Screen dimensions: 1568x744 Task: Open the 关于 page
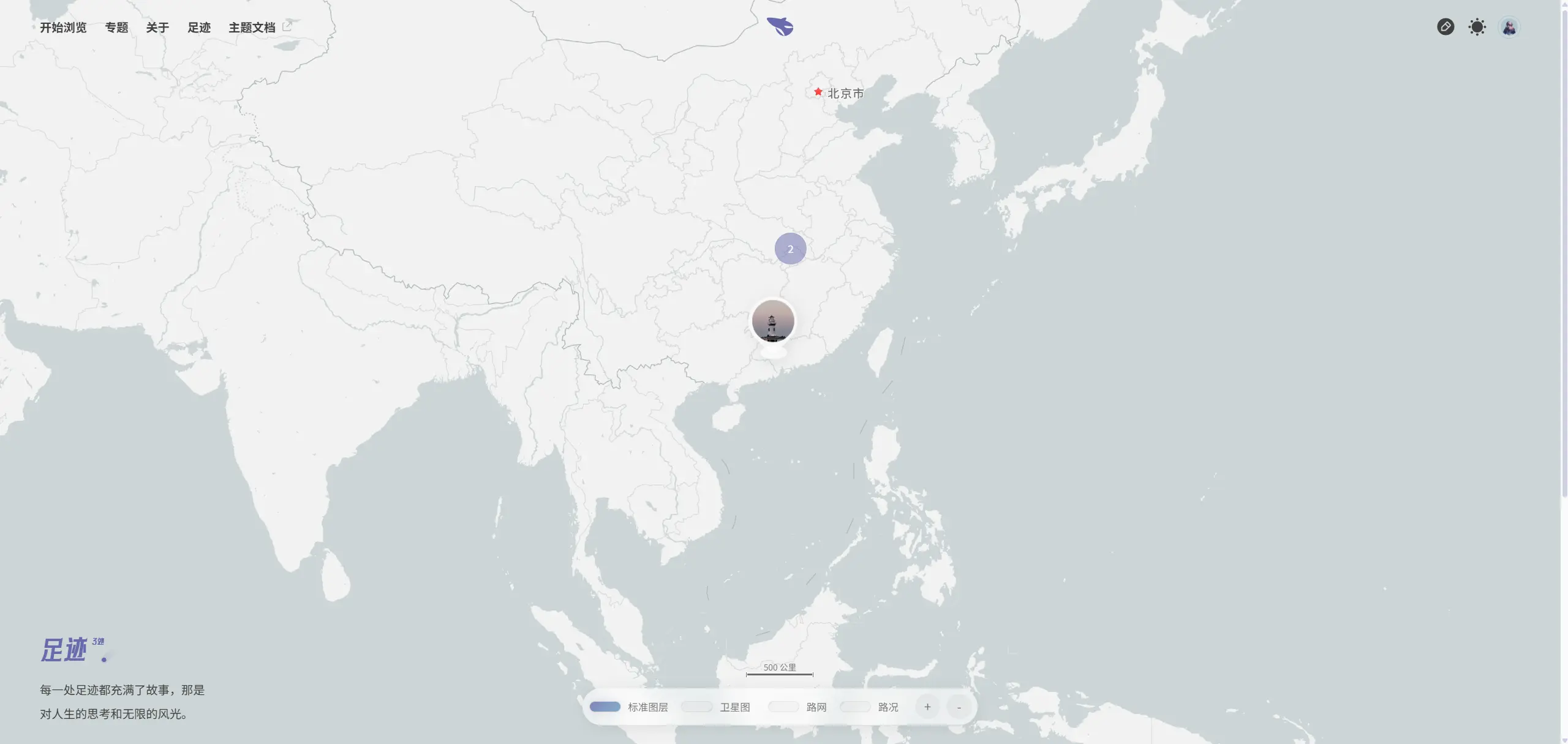(x=157, y=28)
